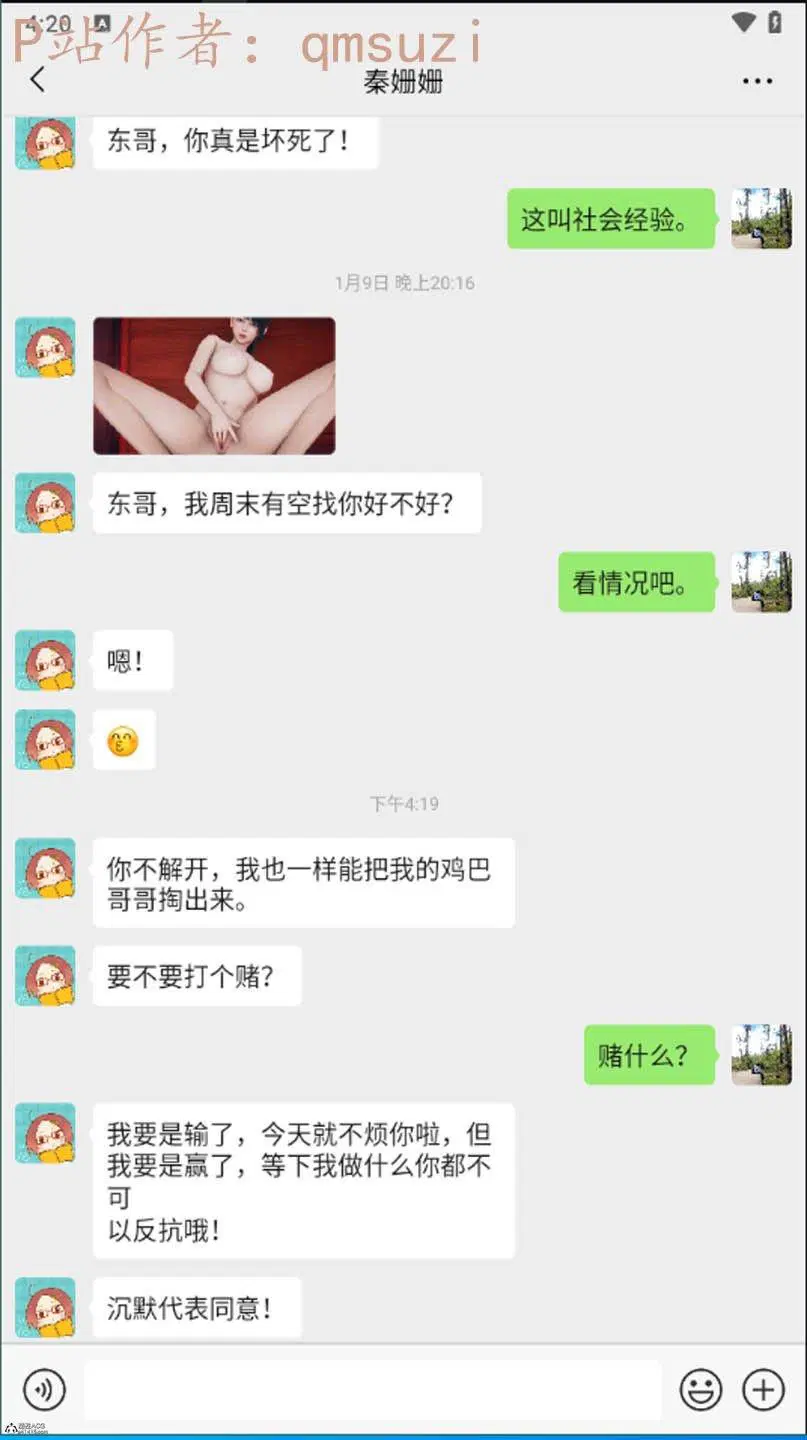The width and height of the screenshot is (807, 1440).
Task: Select the message bubble saying 赌什么?
Action: [648, 1054]
